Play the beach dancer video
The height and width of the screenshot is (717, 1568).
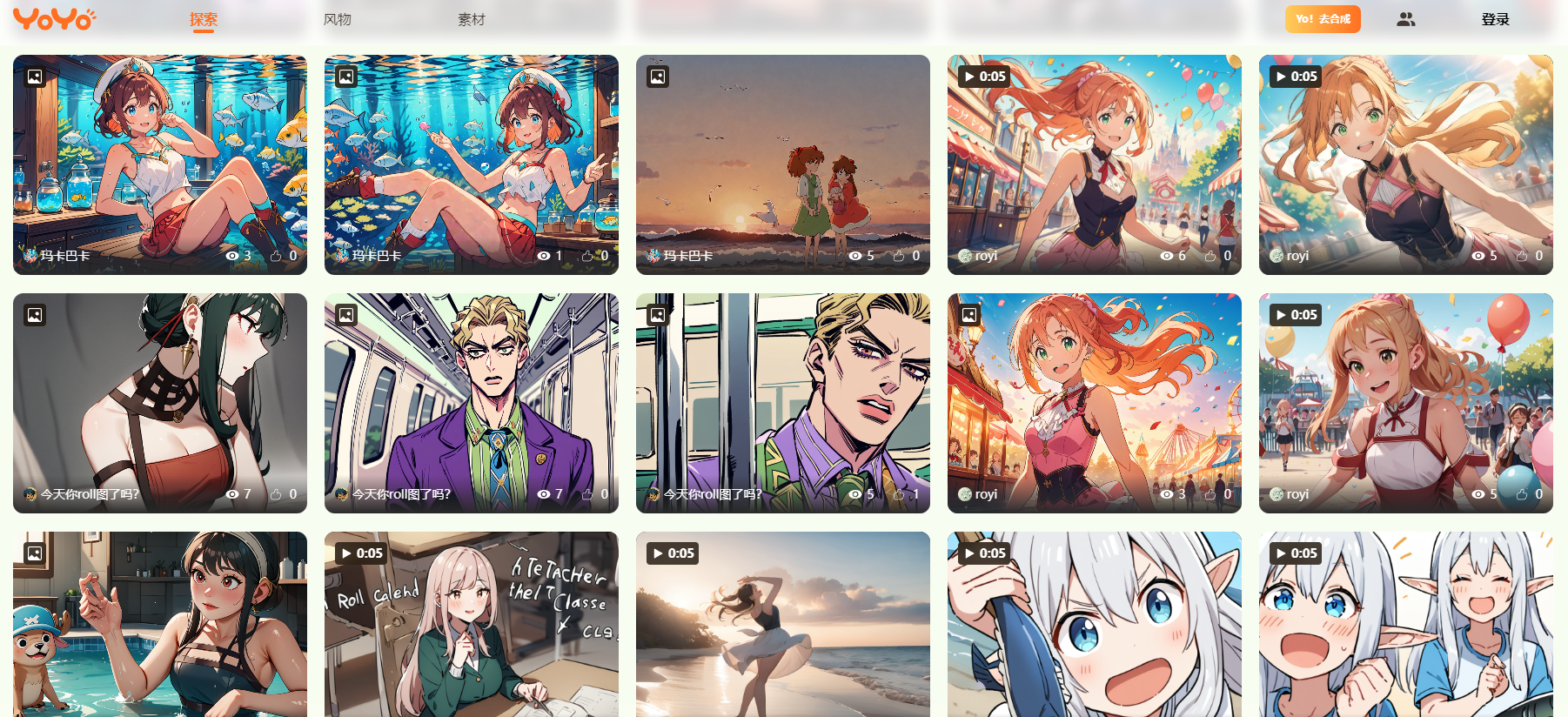(x=782, y=627)
